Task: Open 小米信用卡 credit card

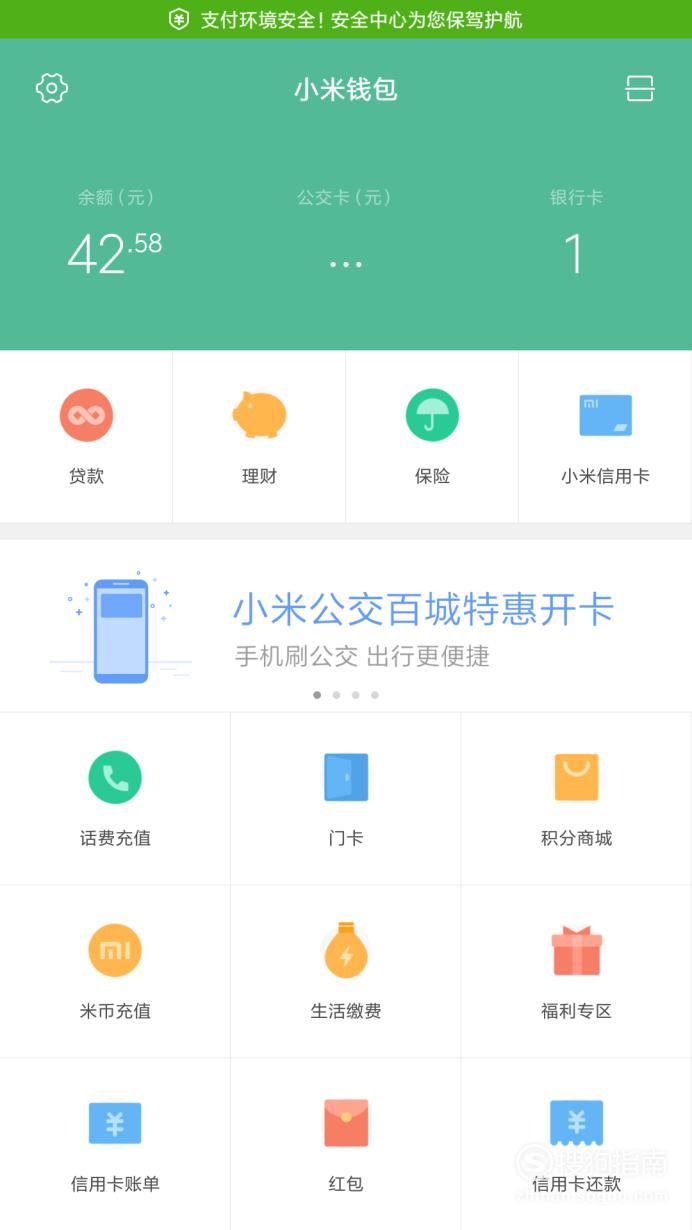Action: pyautogui.click(x=605, y=437)
